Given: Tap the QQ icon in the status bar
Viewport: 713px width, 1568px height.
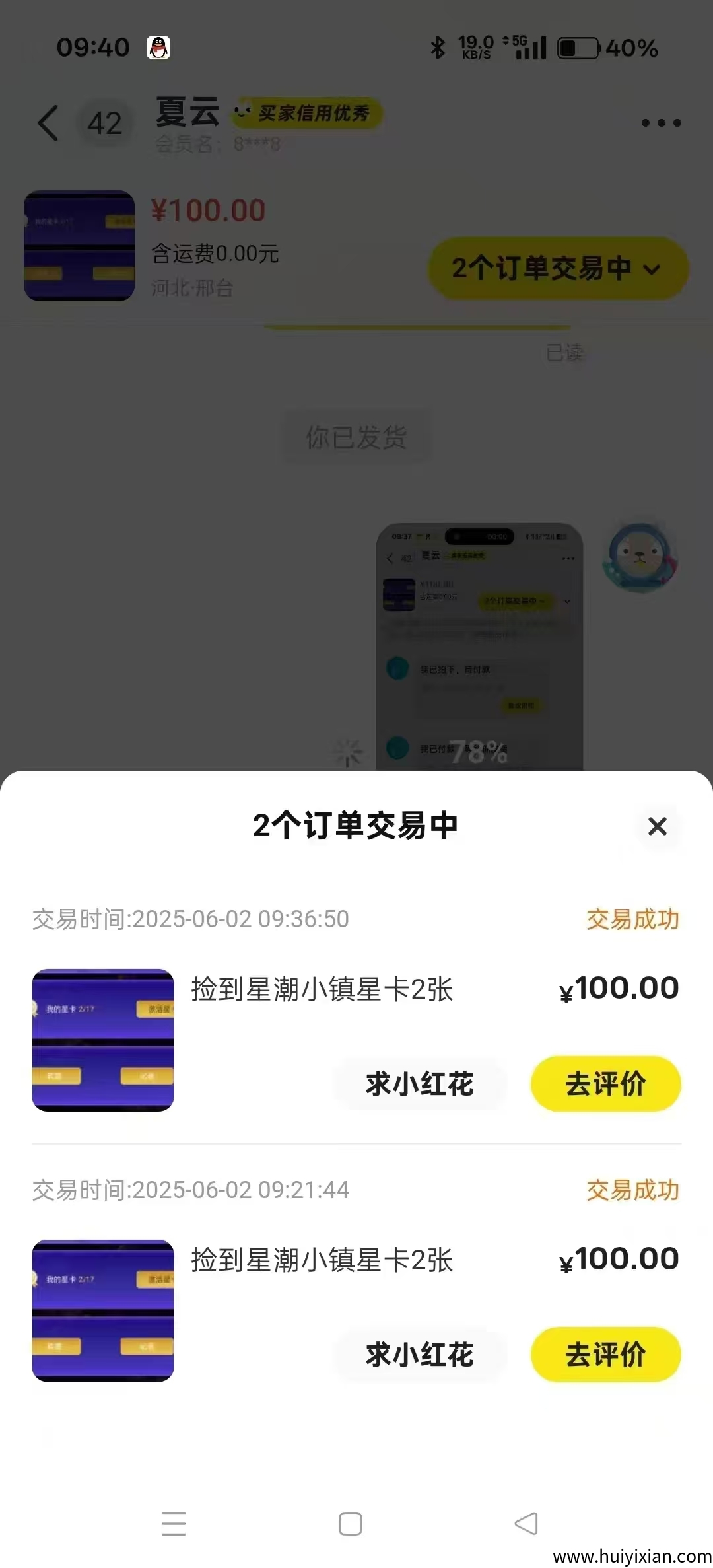Looking at the screenshot, I should pos(158,48).
